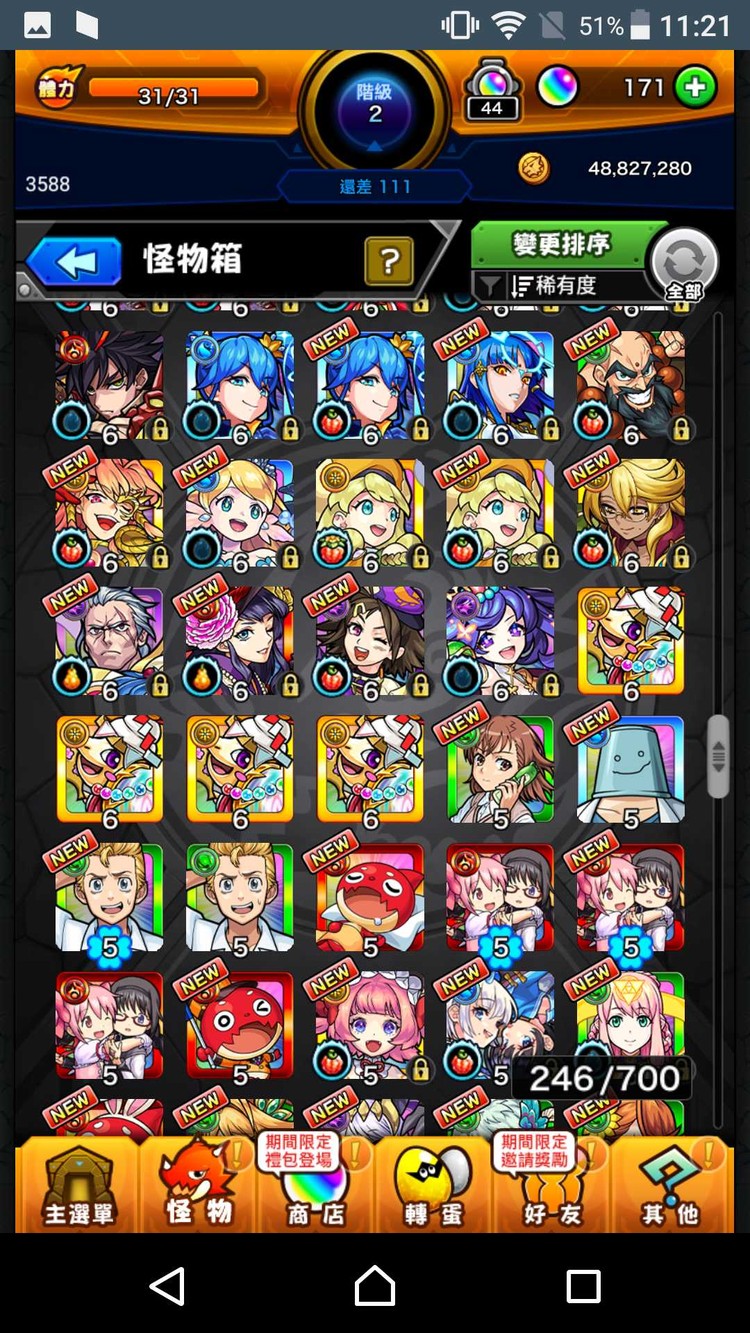Tap the monster box scrollbar handle
Image resolution: width=750 pixels, height=1333 pixels.
click(x=718, y=756)
